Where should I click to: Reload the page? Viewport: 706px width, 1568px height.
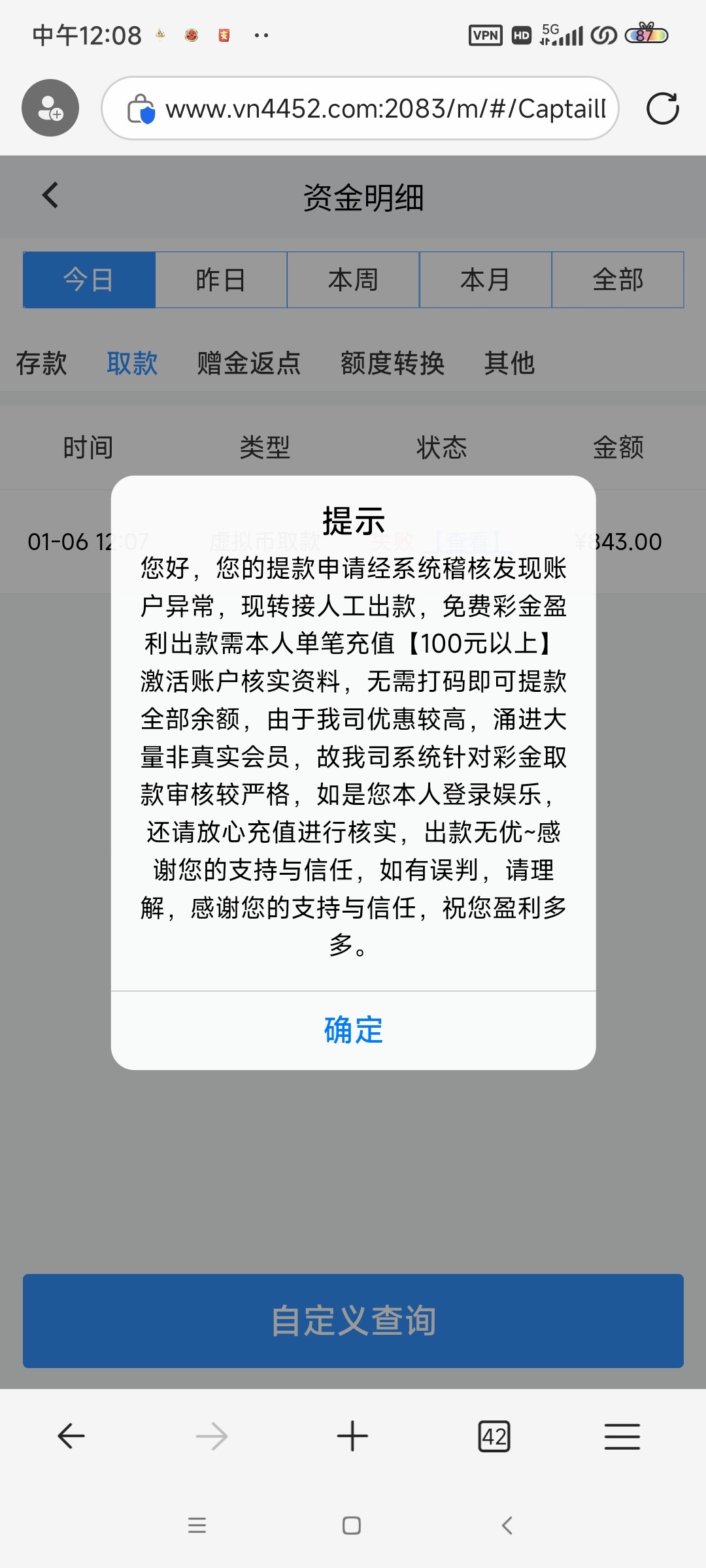662,108
